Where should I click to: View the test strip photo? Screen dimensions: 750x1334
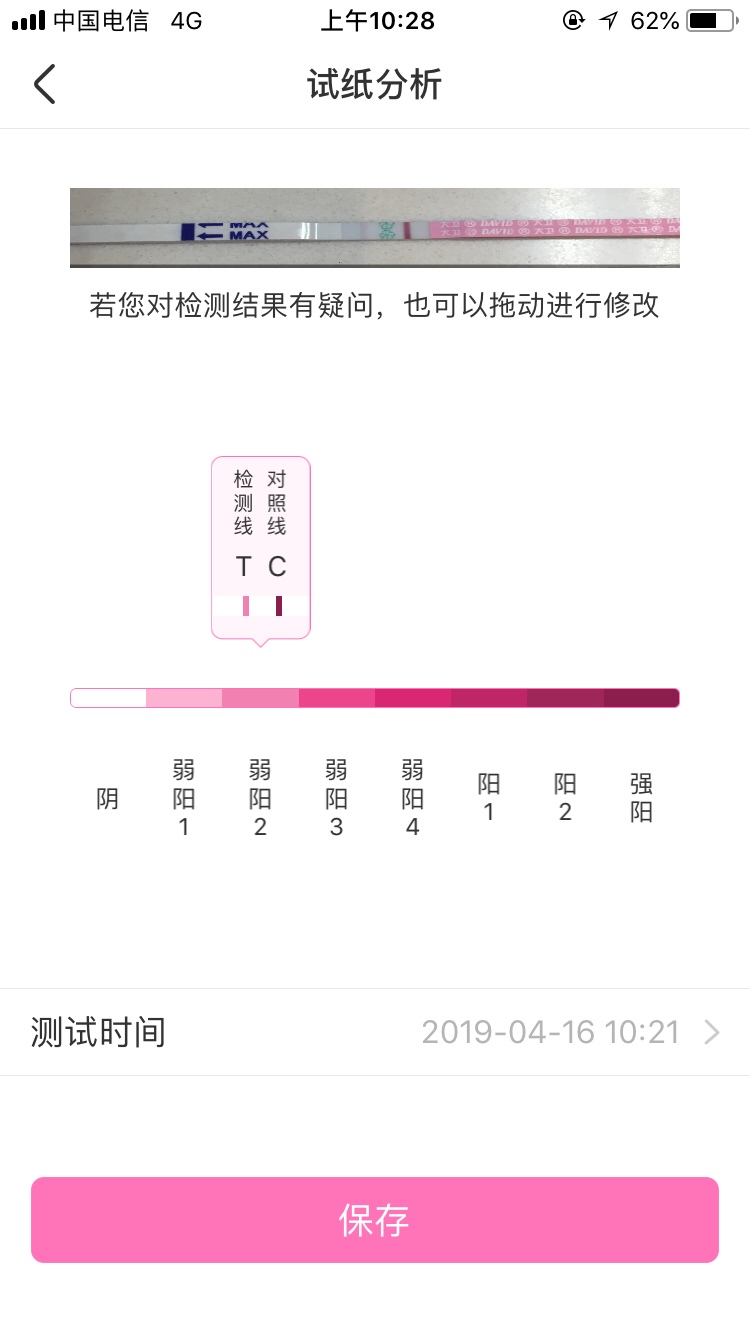[x=375, y=228]
